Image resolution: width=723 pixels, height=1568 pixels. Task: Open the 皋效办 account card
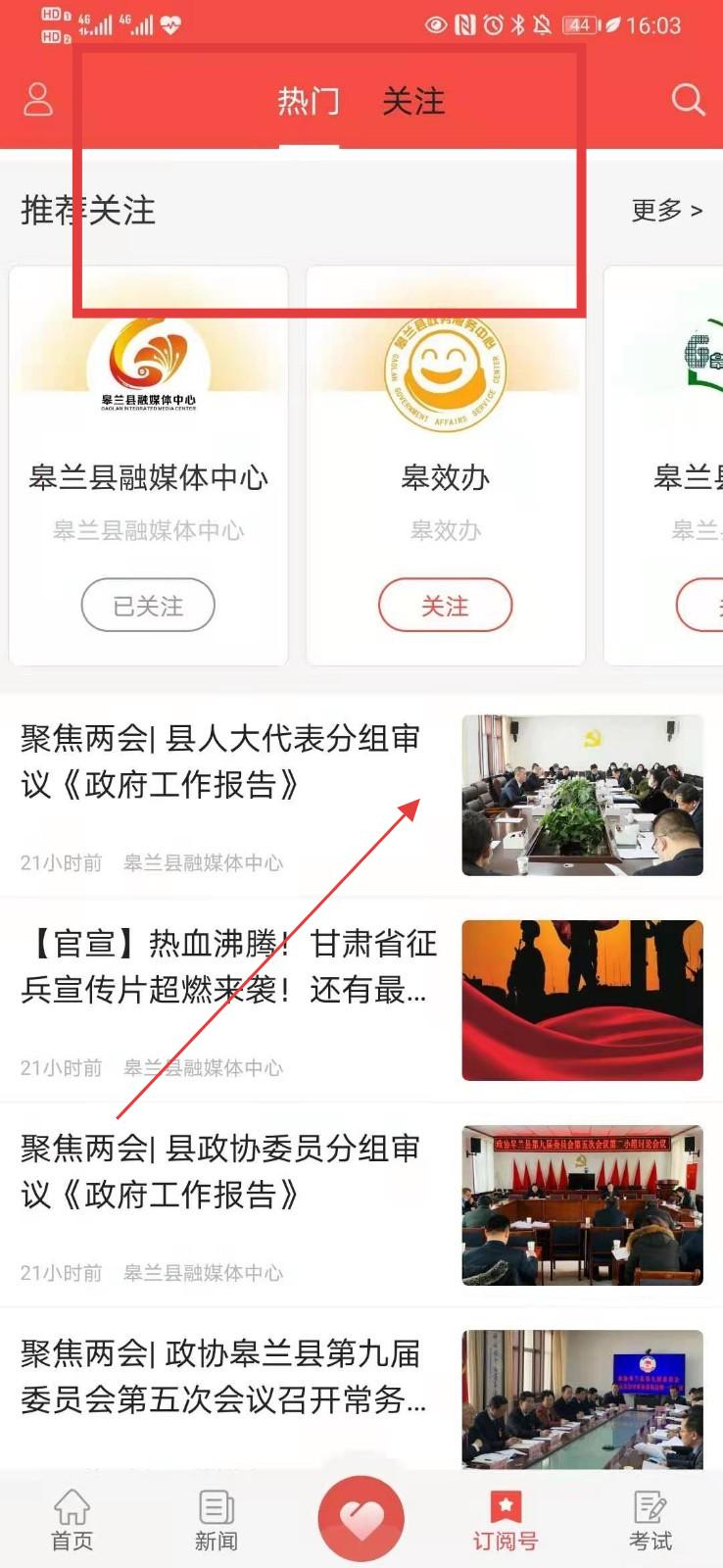coord(446,466)
